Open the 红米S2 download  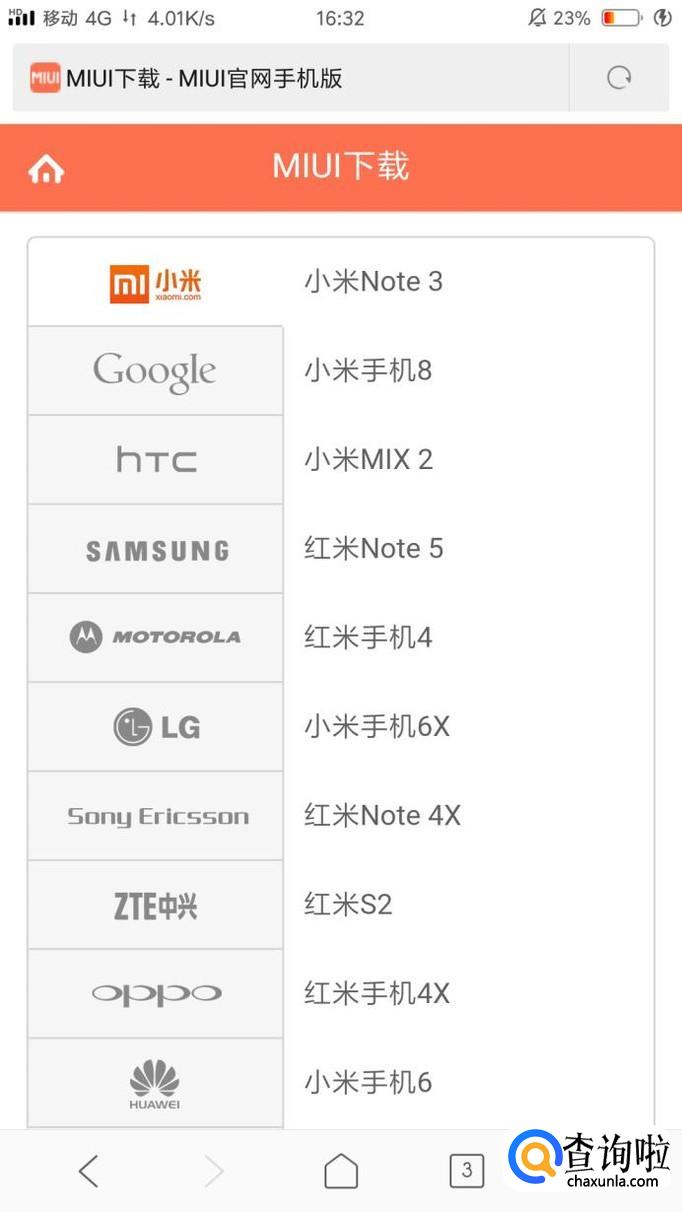(x=348, y=905)
